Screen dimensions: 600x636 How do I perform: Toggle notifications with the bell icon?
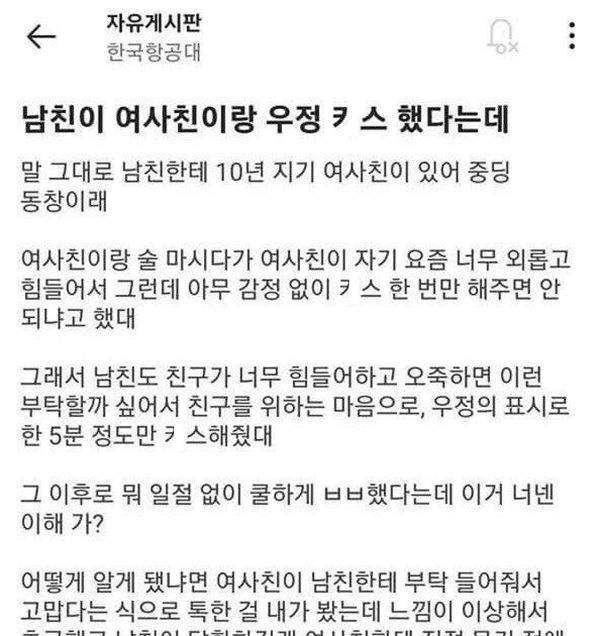[x=500, y=37]
